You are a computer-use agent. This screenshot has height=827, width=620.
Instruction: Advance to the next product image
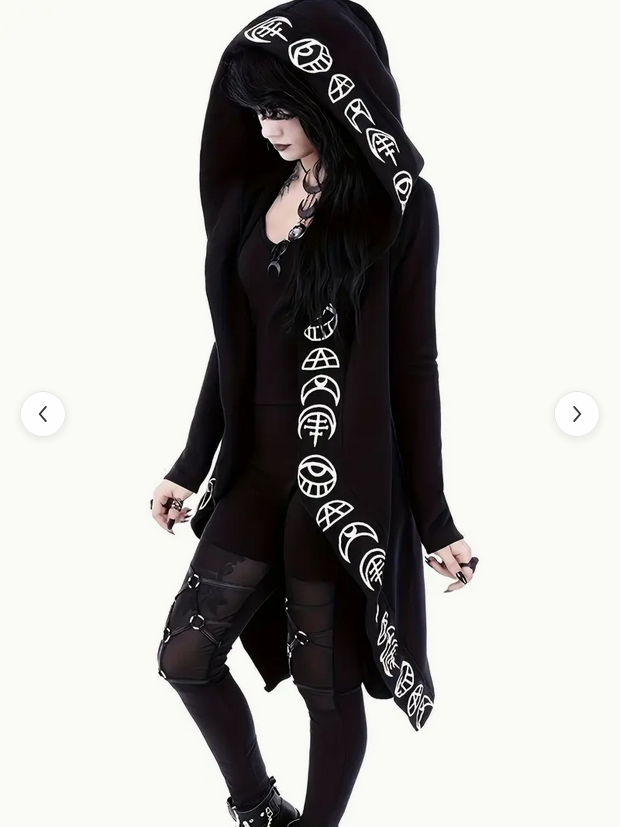point(577,414)
